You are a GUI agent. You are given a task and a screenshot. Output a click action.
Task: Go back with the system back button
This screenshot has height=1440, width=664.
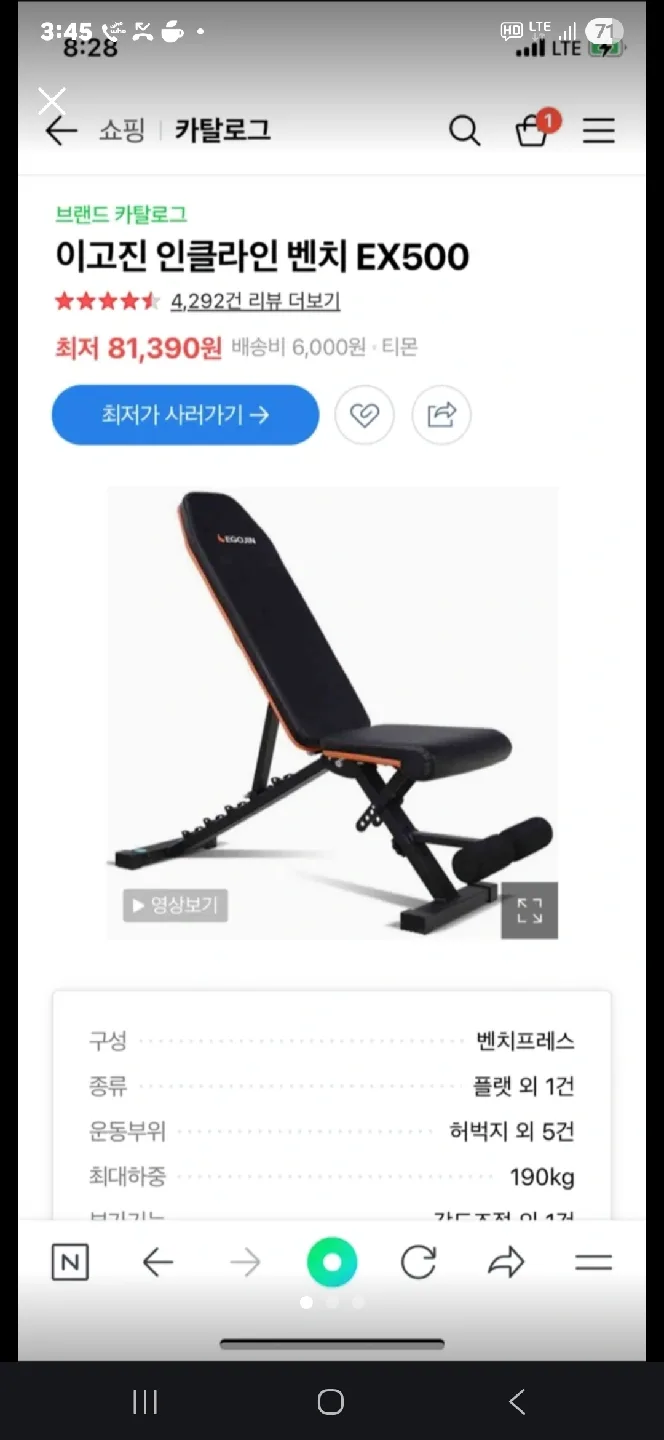(516, 1402)
